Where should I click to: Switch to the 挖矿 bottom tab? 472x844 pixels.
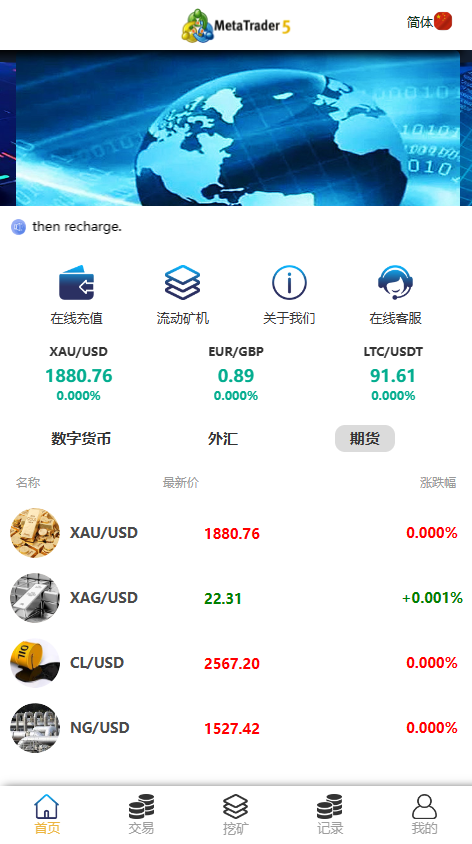(x=236, y=814)
